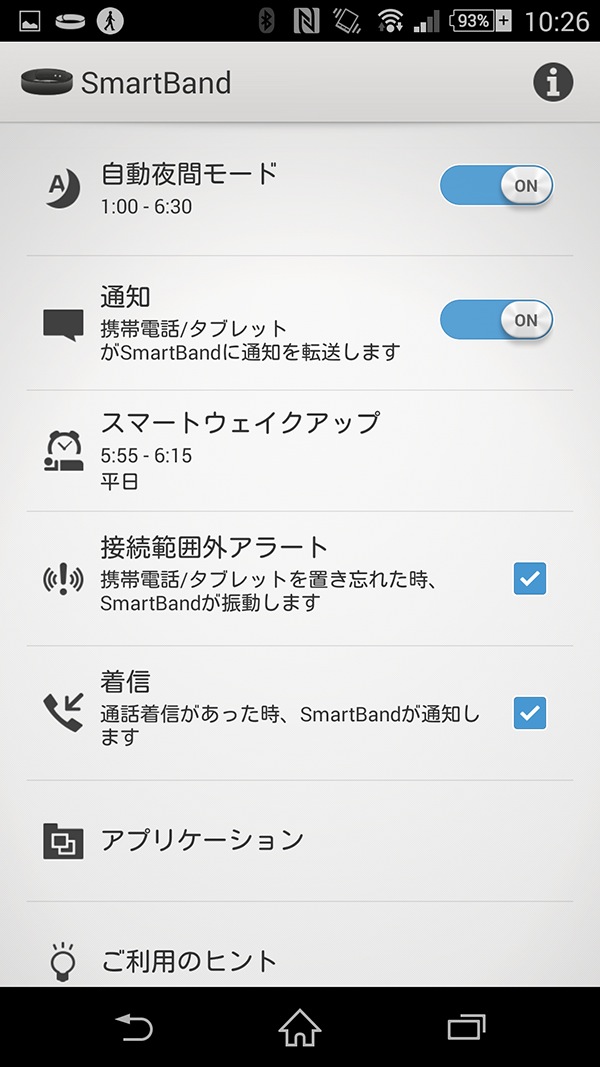
Task: Go back with the system back button
Action: pos(134,1027)
